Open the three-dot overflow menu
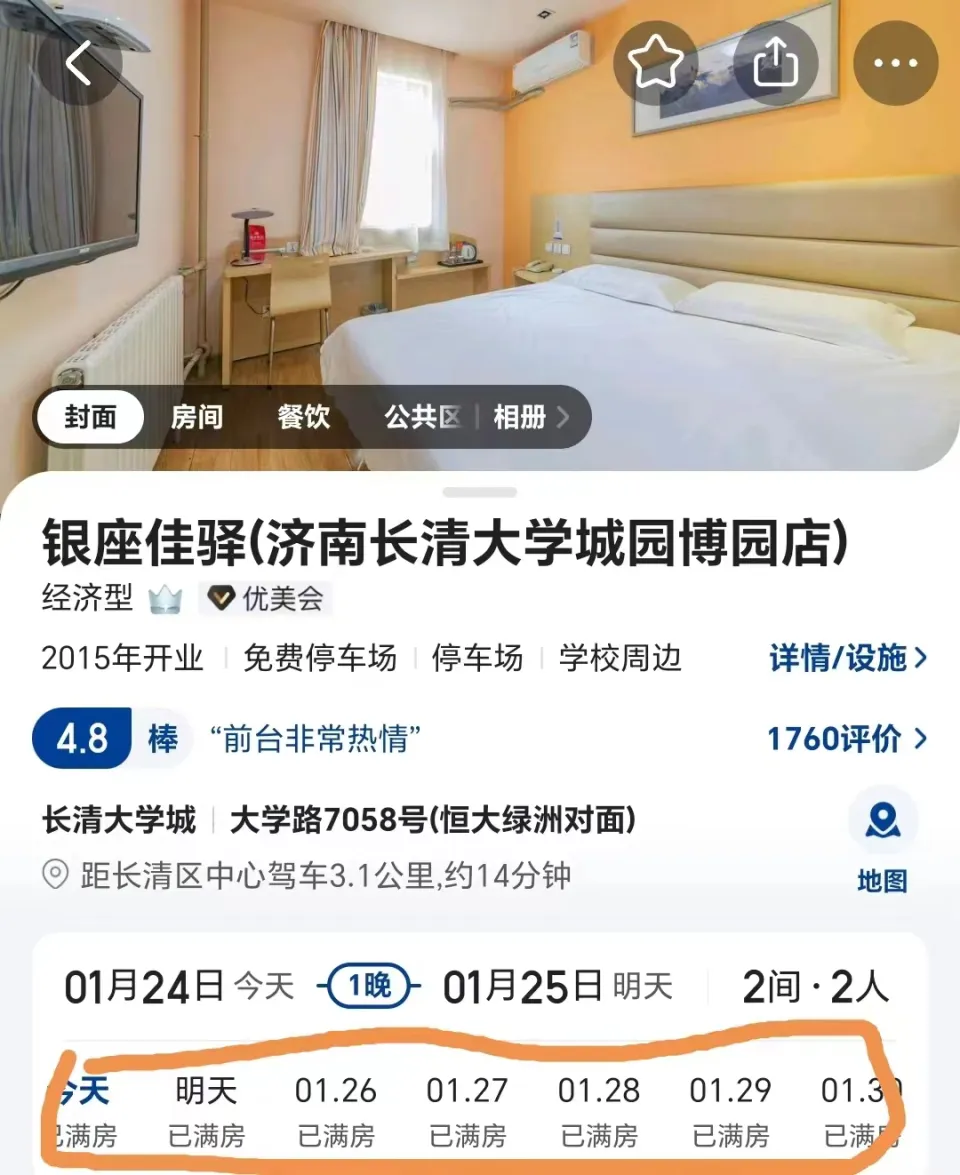 tap(895, 64)
